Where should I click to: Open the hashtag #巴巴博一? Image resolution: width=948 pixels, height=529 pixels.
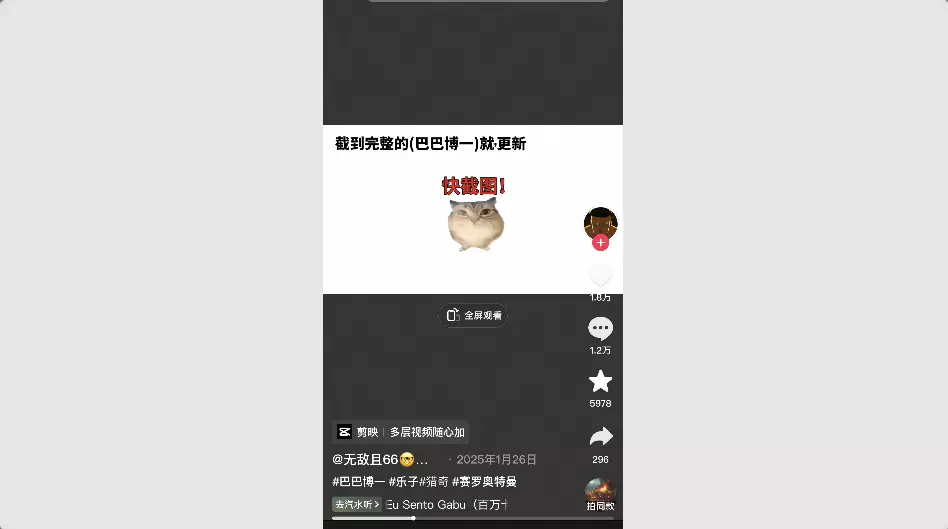point(359,481)
